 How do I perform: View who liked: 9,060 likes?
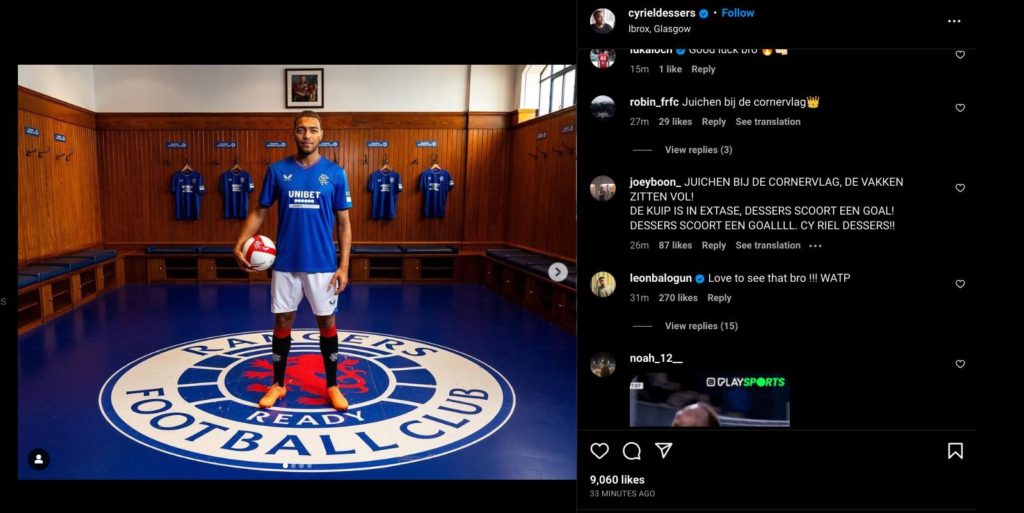click(x=617, y=480)
